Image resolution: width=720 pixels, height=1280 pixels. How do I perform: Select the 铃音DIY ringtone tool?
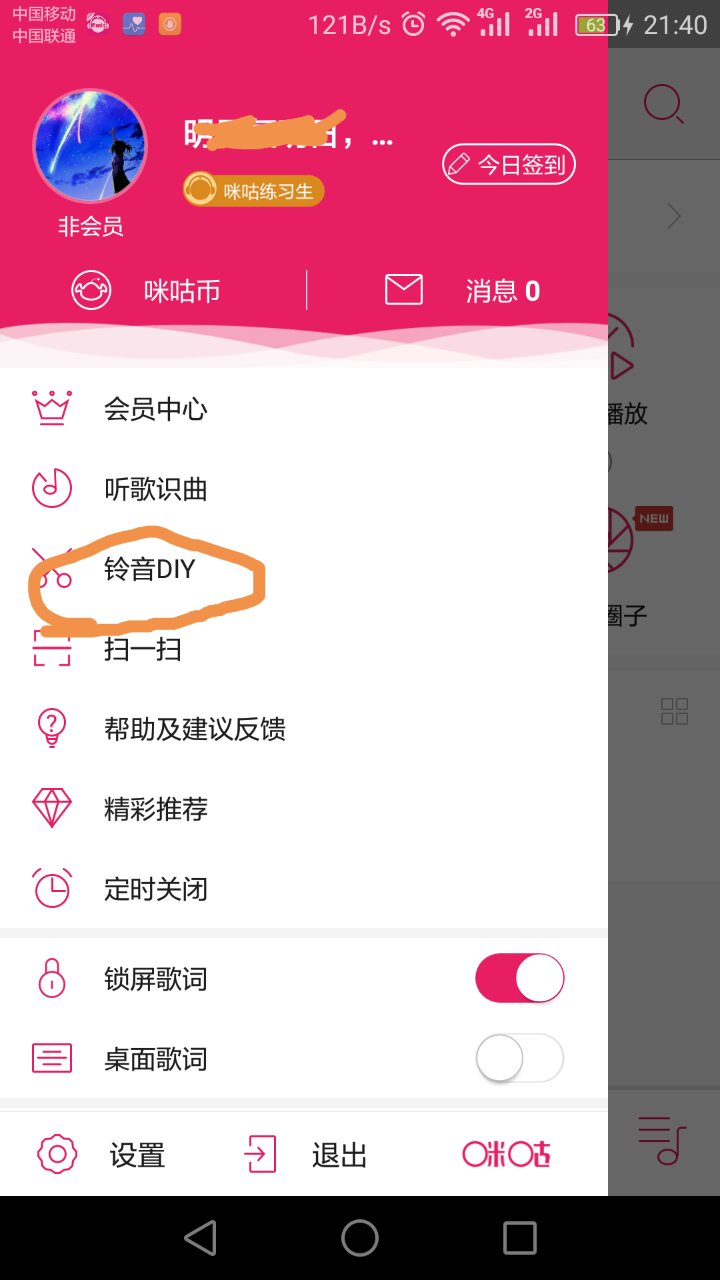(x=150, y=569)
